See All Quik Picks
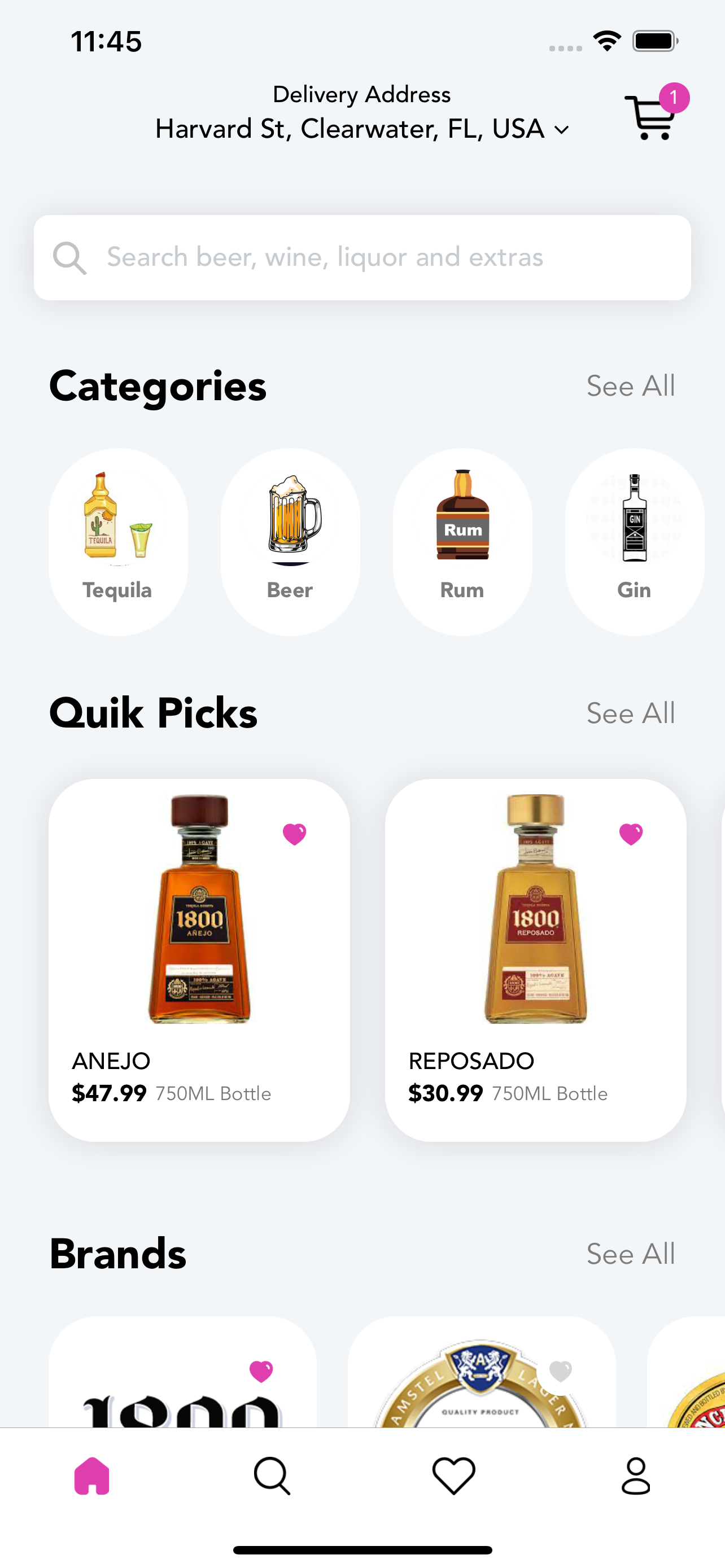Screen dimensions: 725x1568 (631, 713)
